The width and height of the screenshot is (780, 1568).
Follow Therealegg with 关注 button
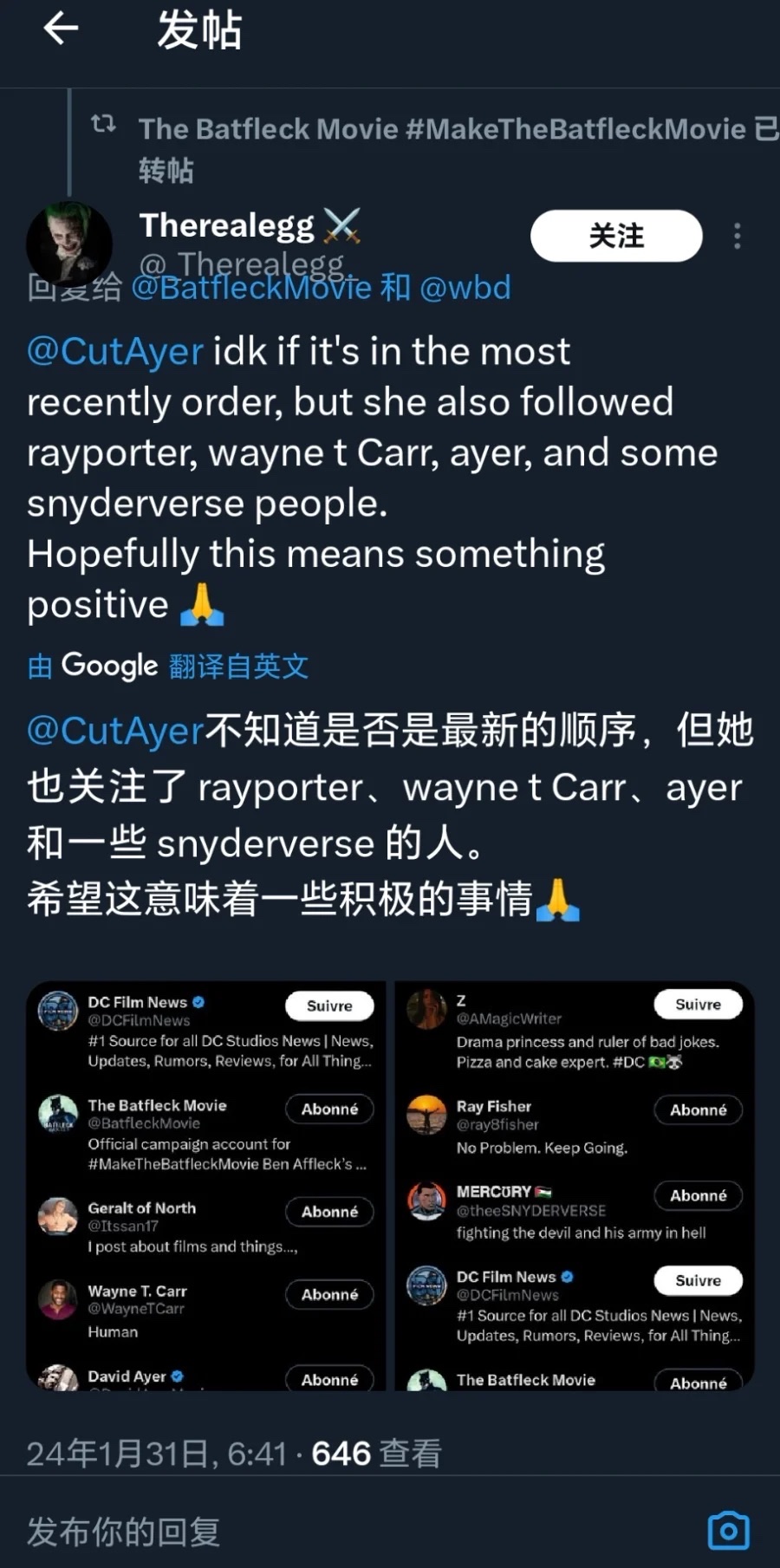(615, 236)
